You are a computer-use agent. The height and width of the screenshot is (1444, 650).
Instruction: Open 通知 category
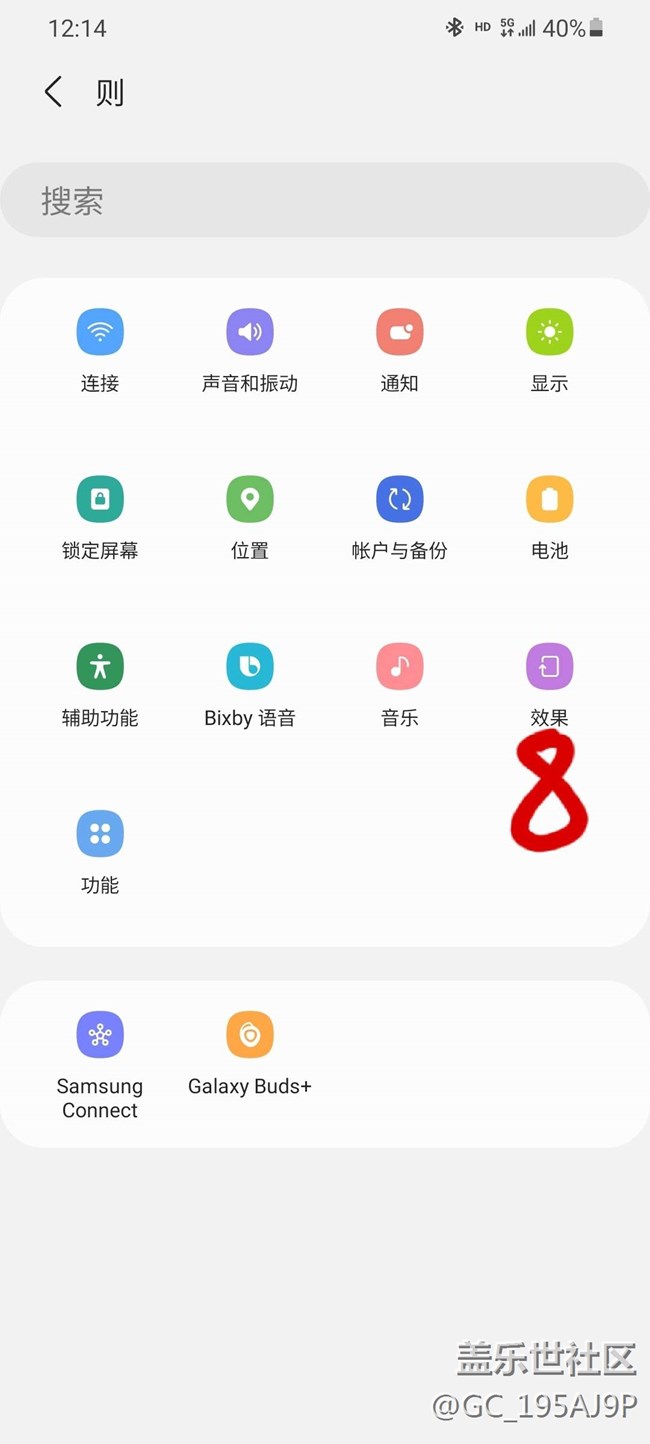[400, 348]
